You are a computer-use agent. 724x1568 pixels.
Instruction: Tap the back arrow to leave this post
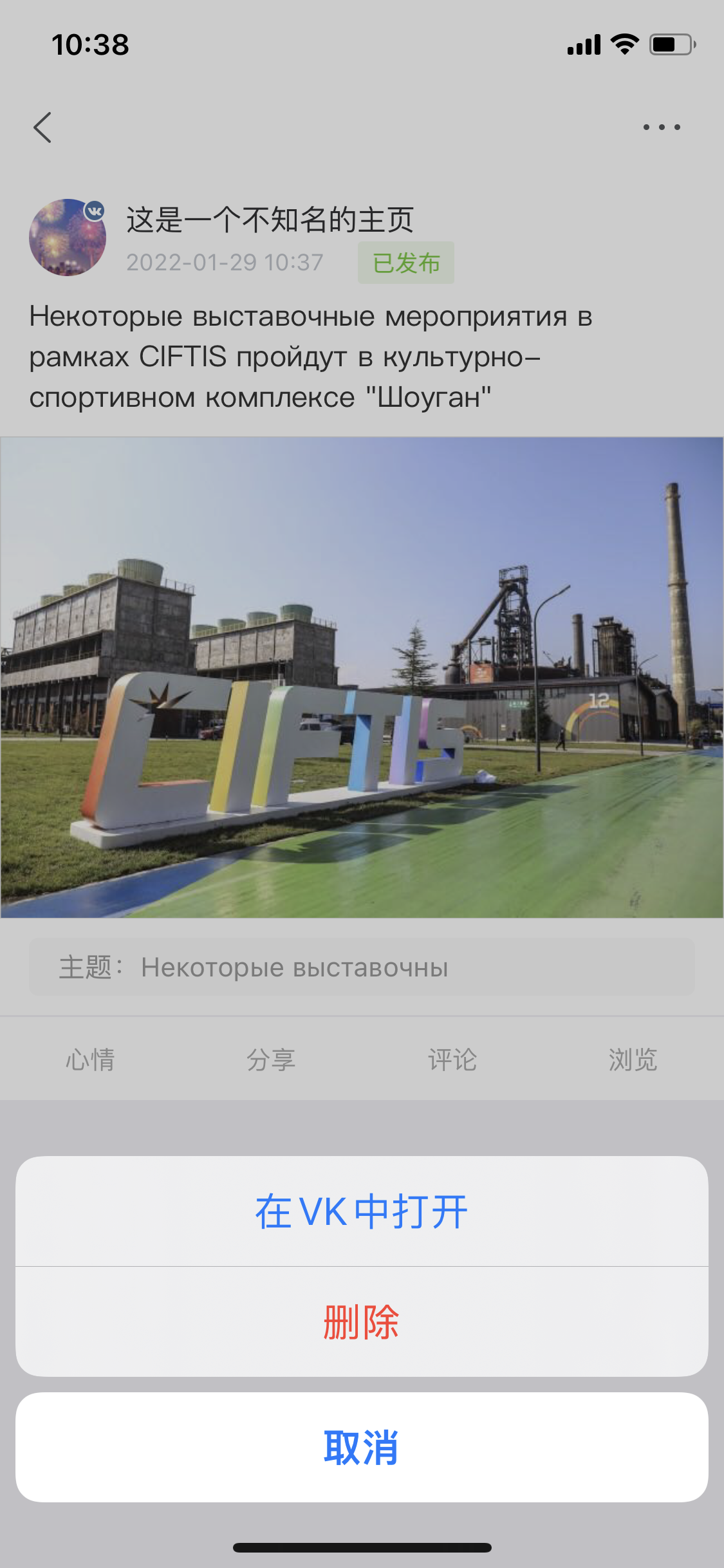(42, 127)
